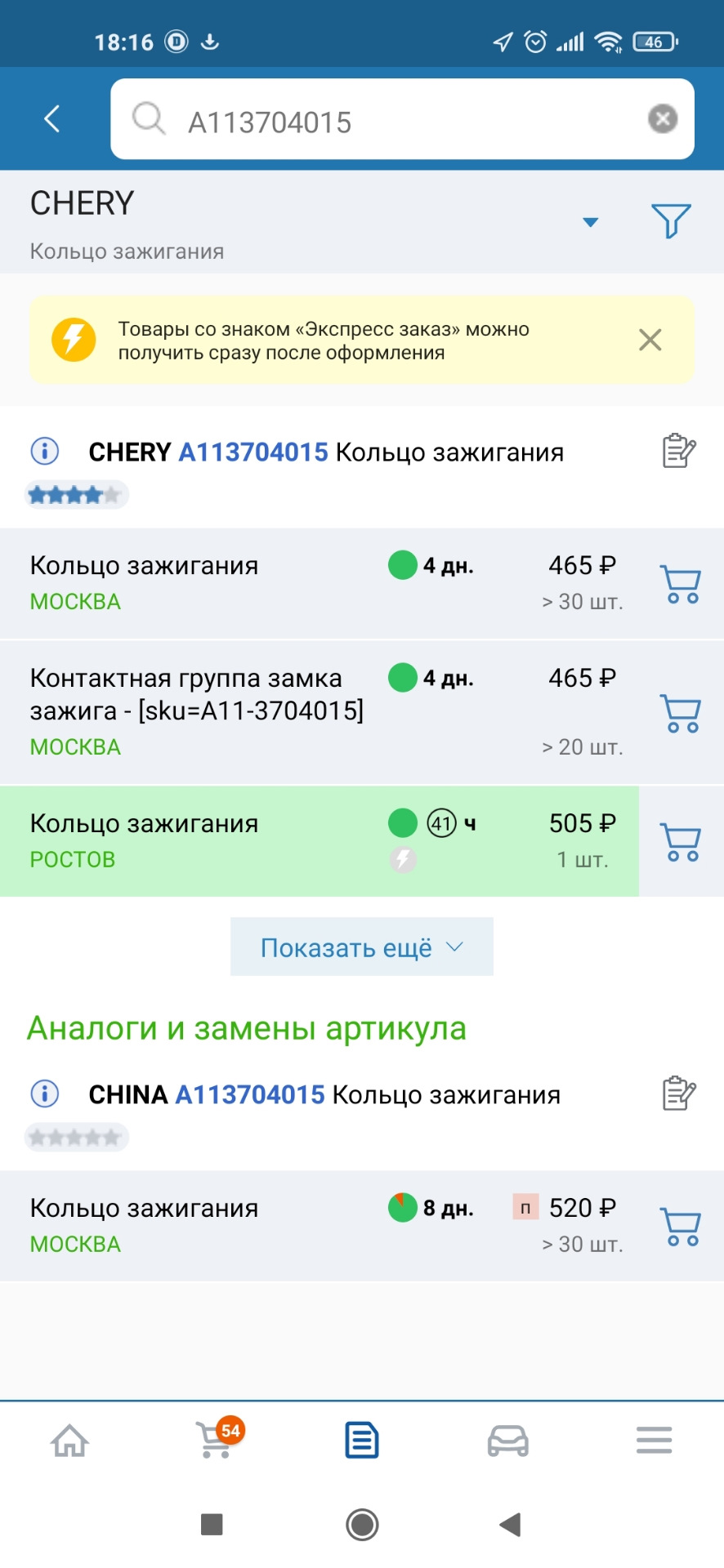The width and height of the screenshot is (724, 1568).
Task: Expand the CHERY brand dropdown arrow
Action: click(591, 220)
